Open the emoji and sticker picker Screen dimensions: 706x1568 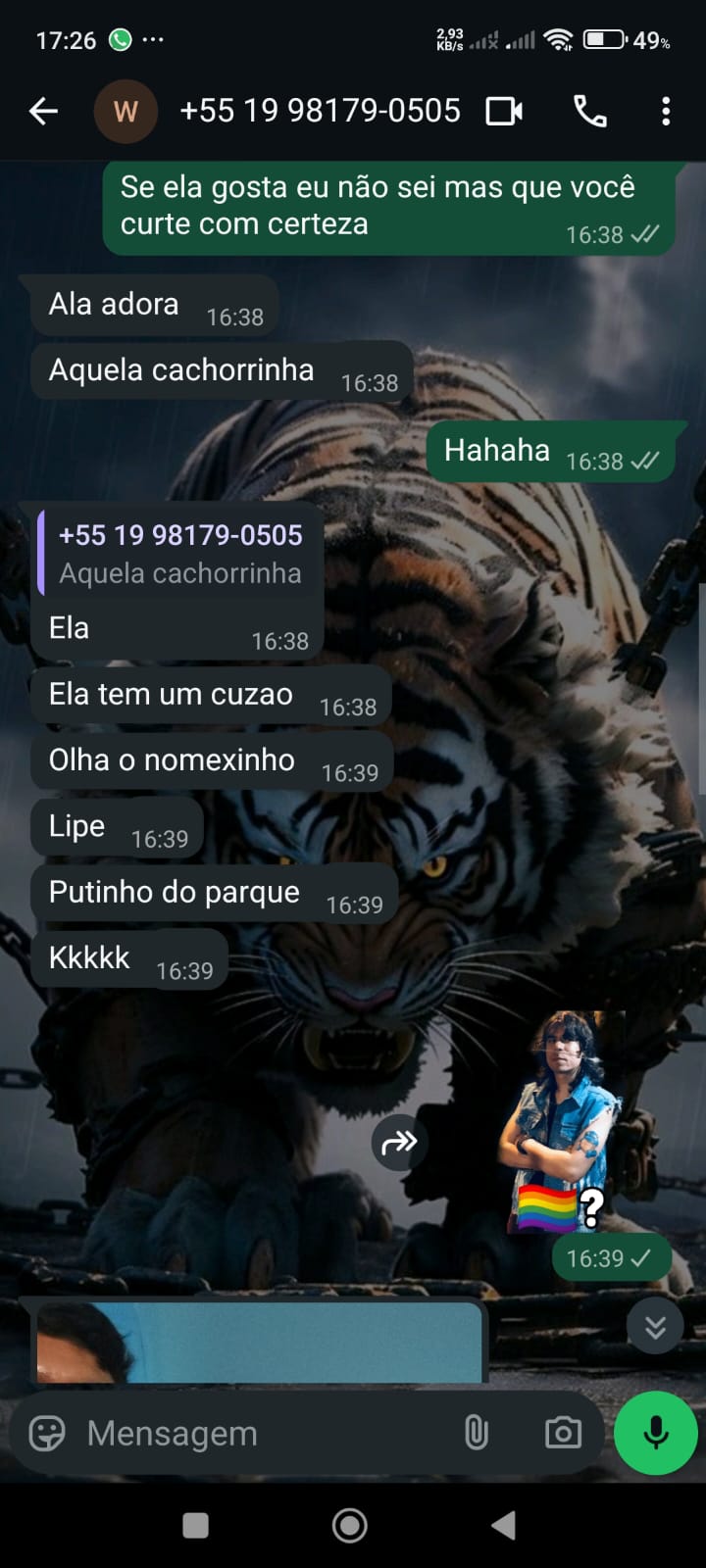(47, 1434)
